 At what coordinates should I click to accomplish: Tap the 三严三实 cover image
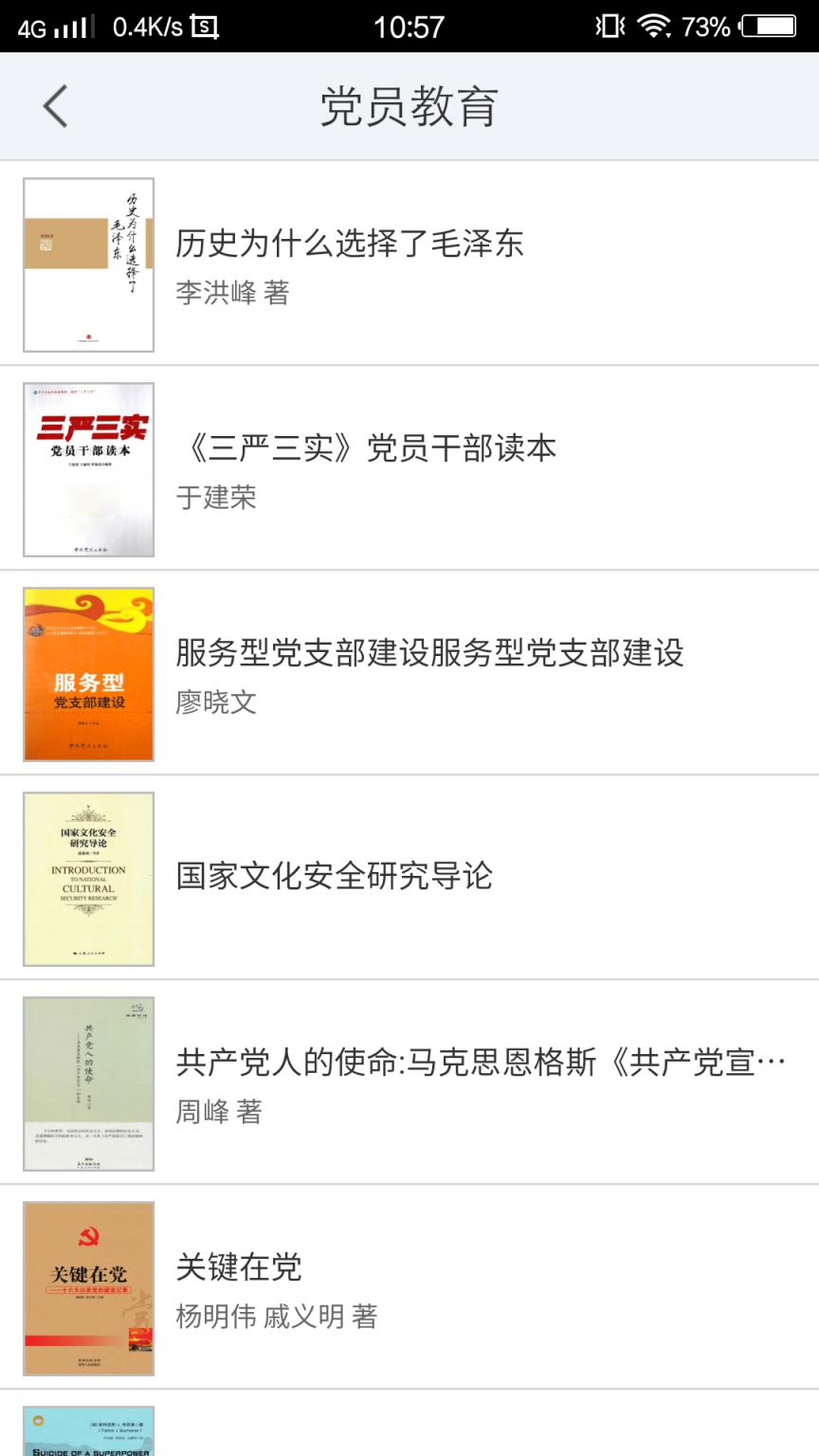pyautogui.click(x=89, y=468)
